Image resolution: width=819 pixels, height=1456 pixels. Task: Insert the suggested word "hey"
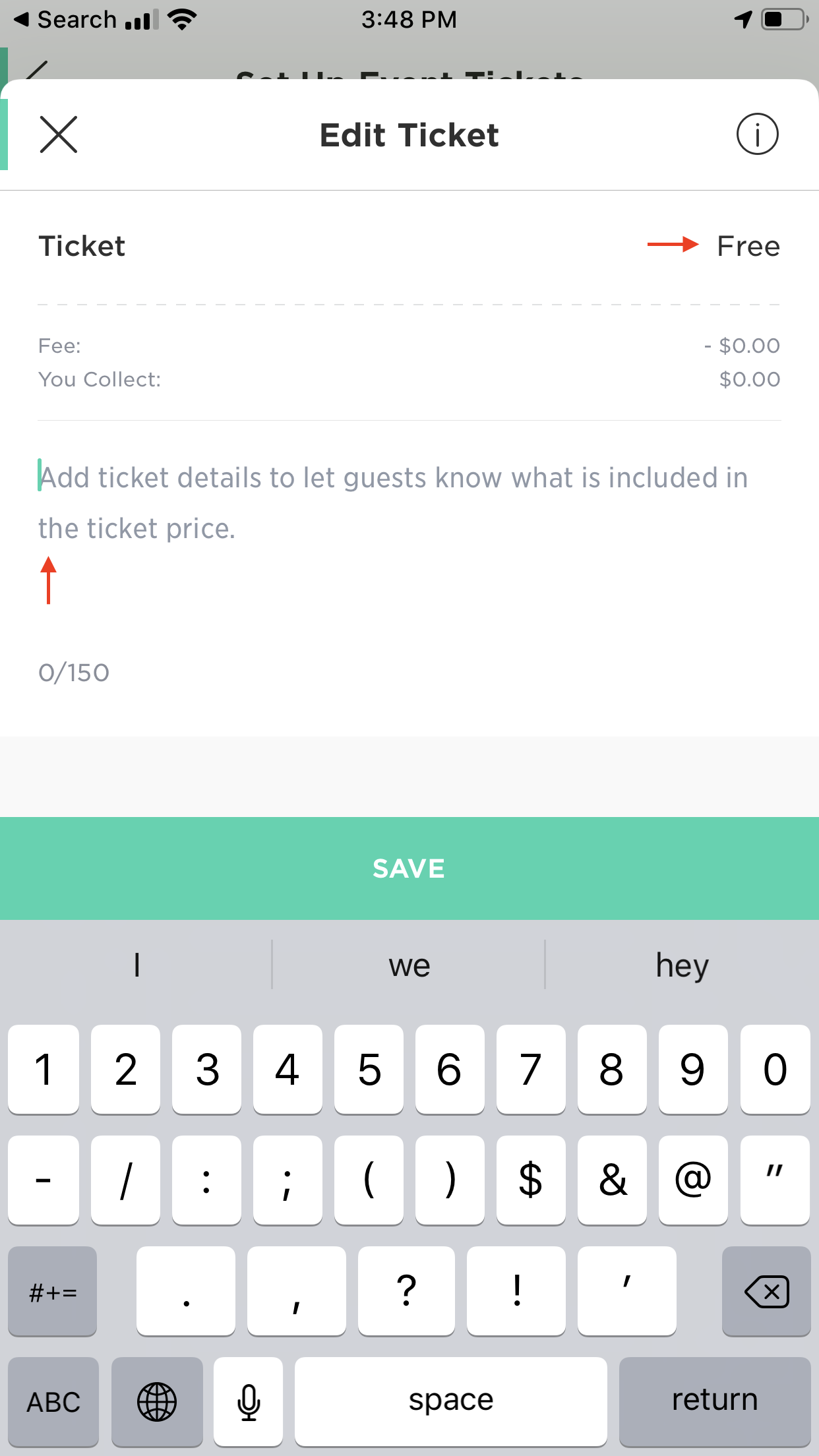coord(682,965)
